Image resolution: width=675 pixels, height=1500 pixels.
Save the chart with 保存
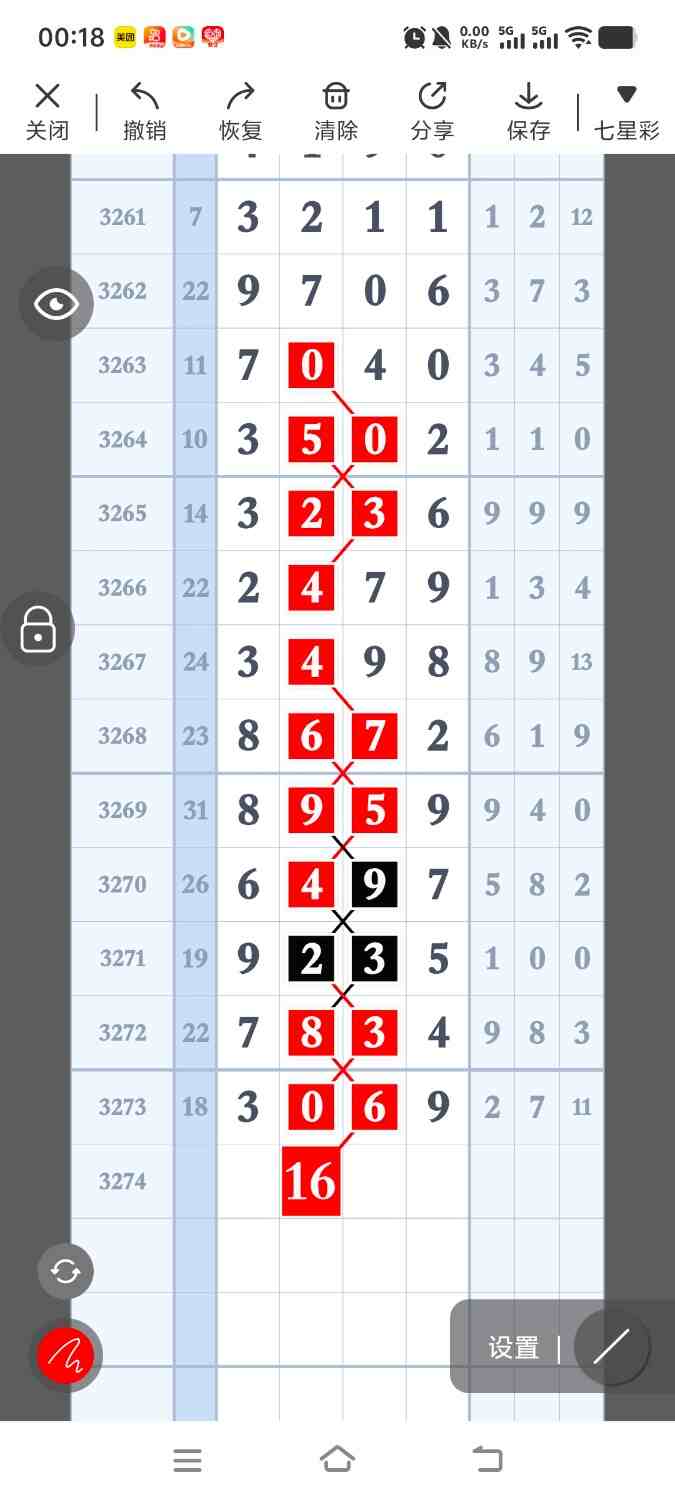point(528,110)
